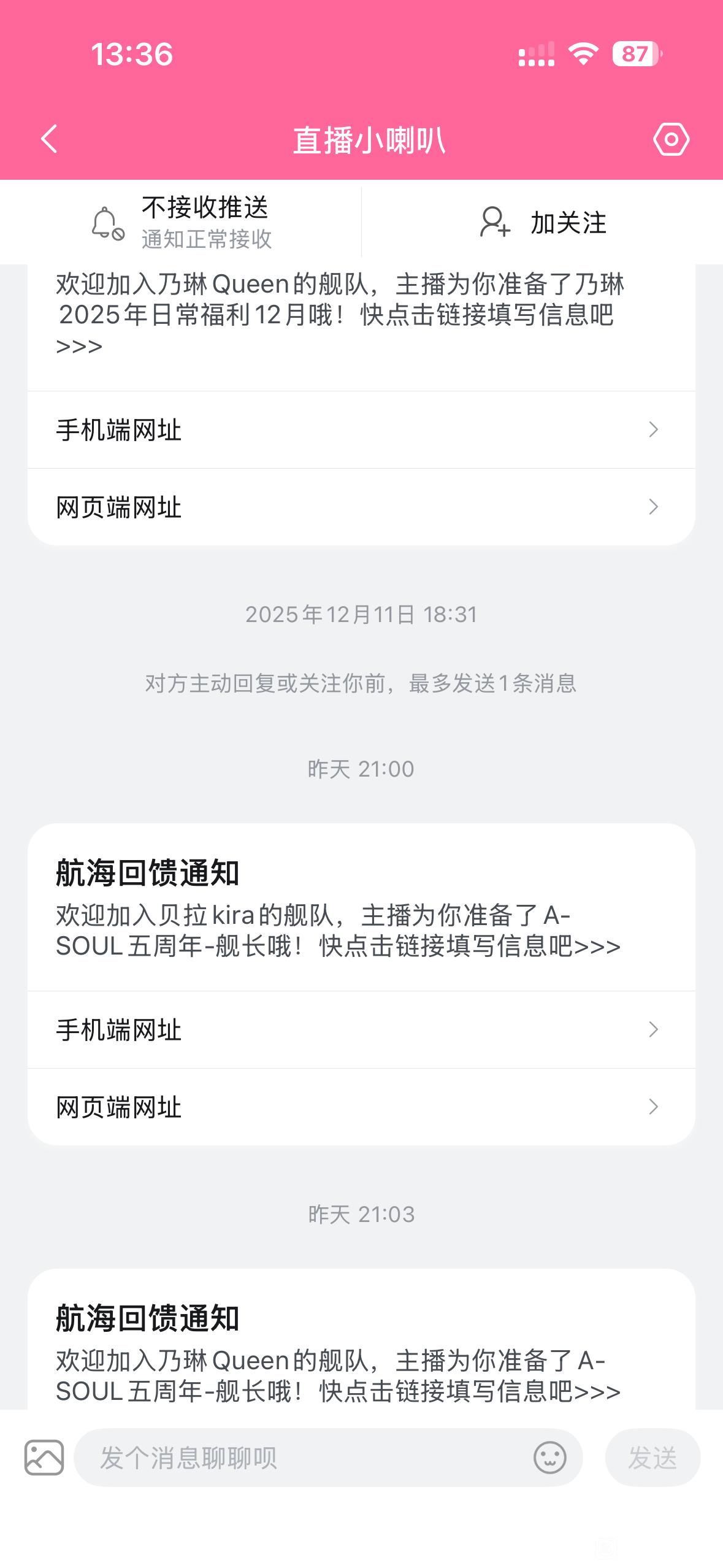
Task: Open the emoji picker
Action: tap(549, 1458)
